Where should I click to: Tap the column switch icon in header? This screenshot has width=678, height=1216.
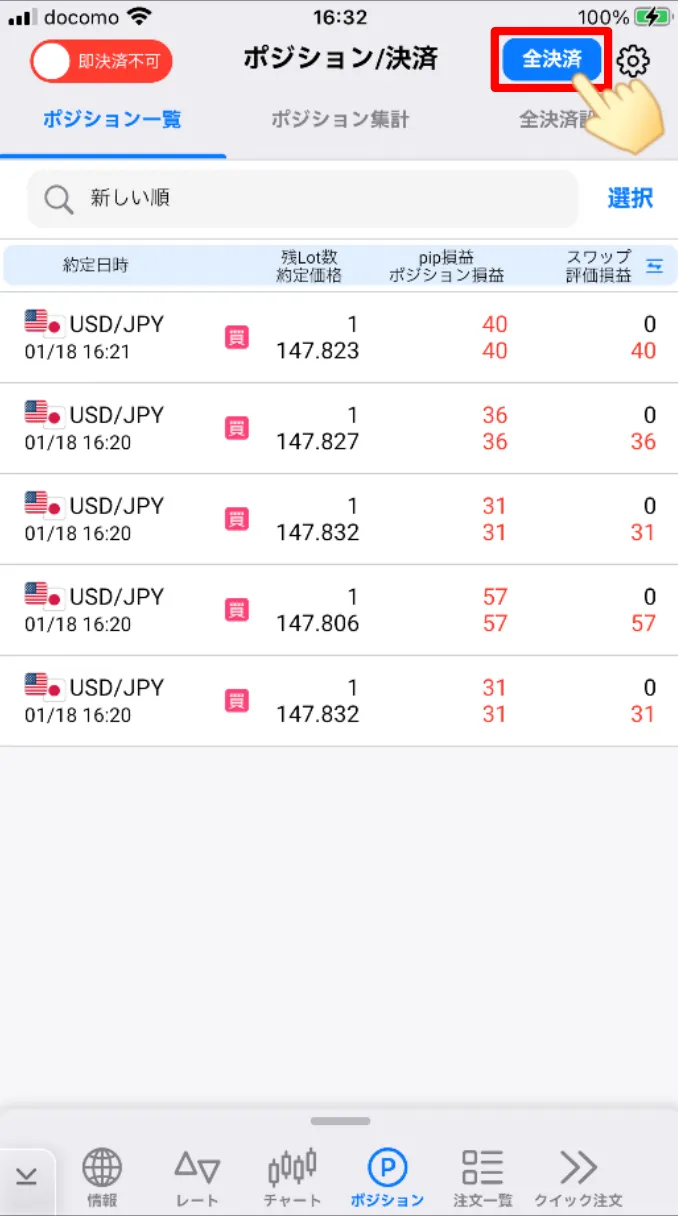pyautogui.click(x=654, y=266)
